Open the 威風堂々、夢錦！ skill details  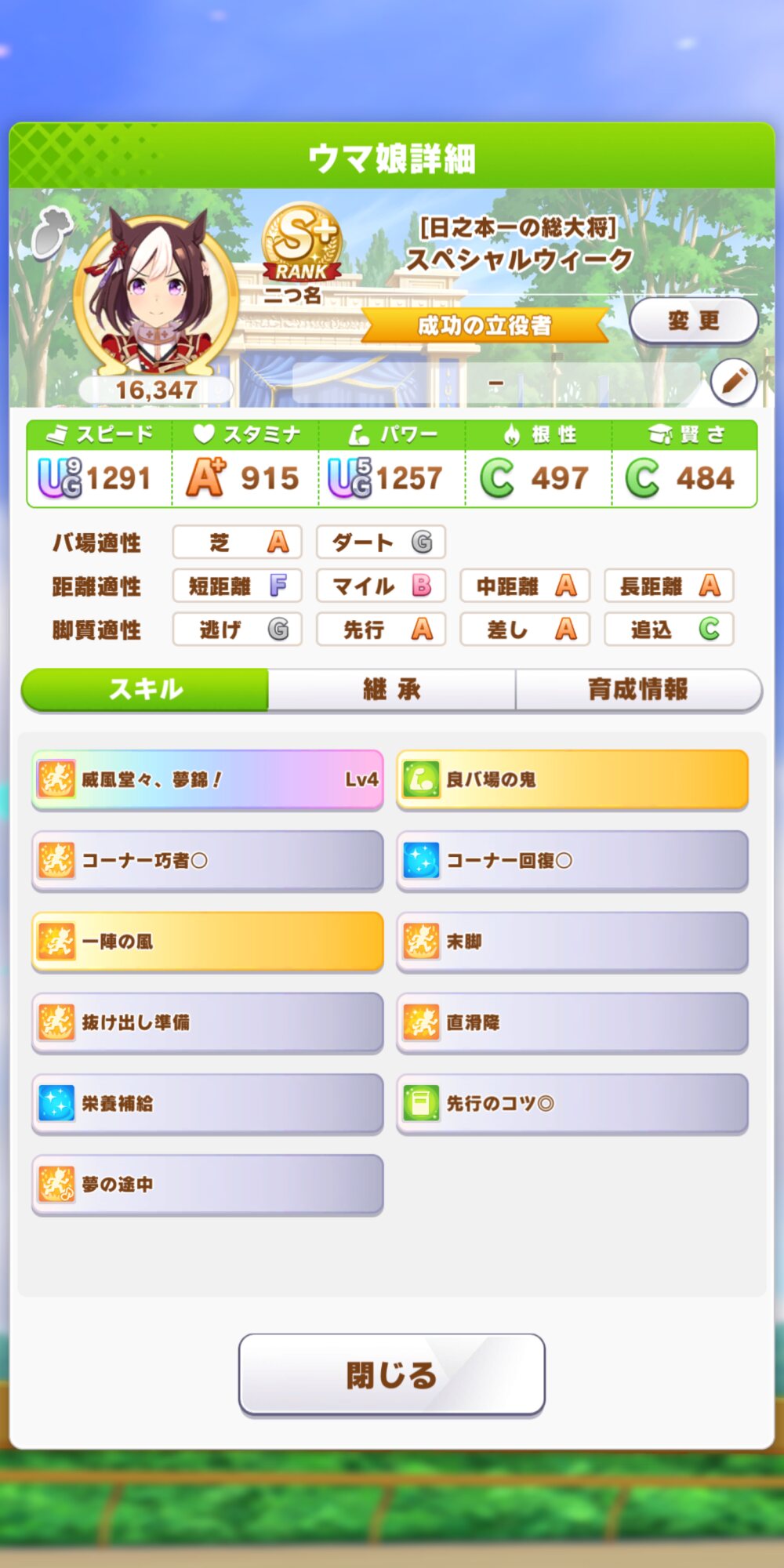click(x=208, y=780)
